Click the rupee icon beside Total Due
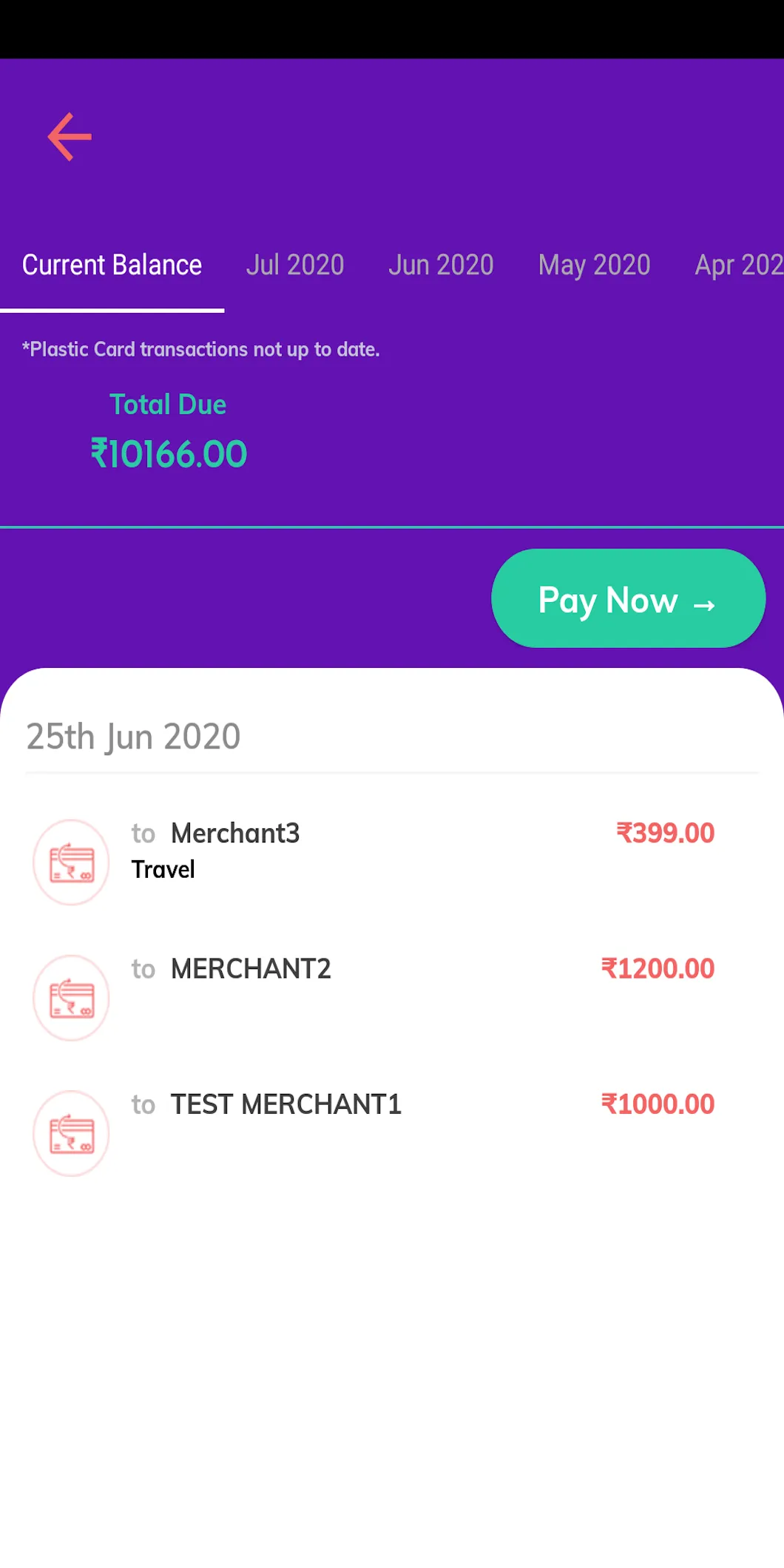This screenshot has width=784, height=1568. pos(101,453)
